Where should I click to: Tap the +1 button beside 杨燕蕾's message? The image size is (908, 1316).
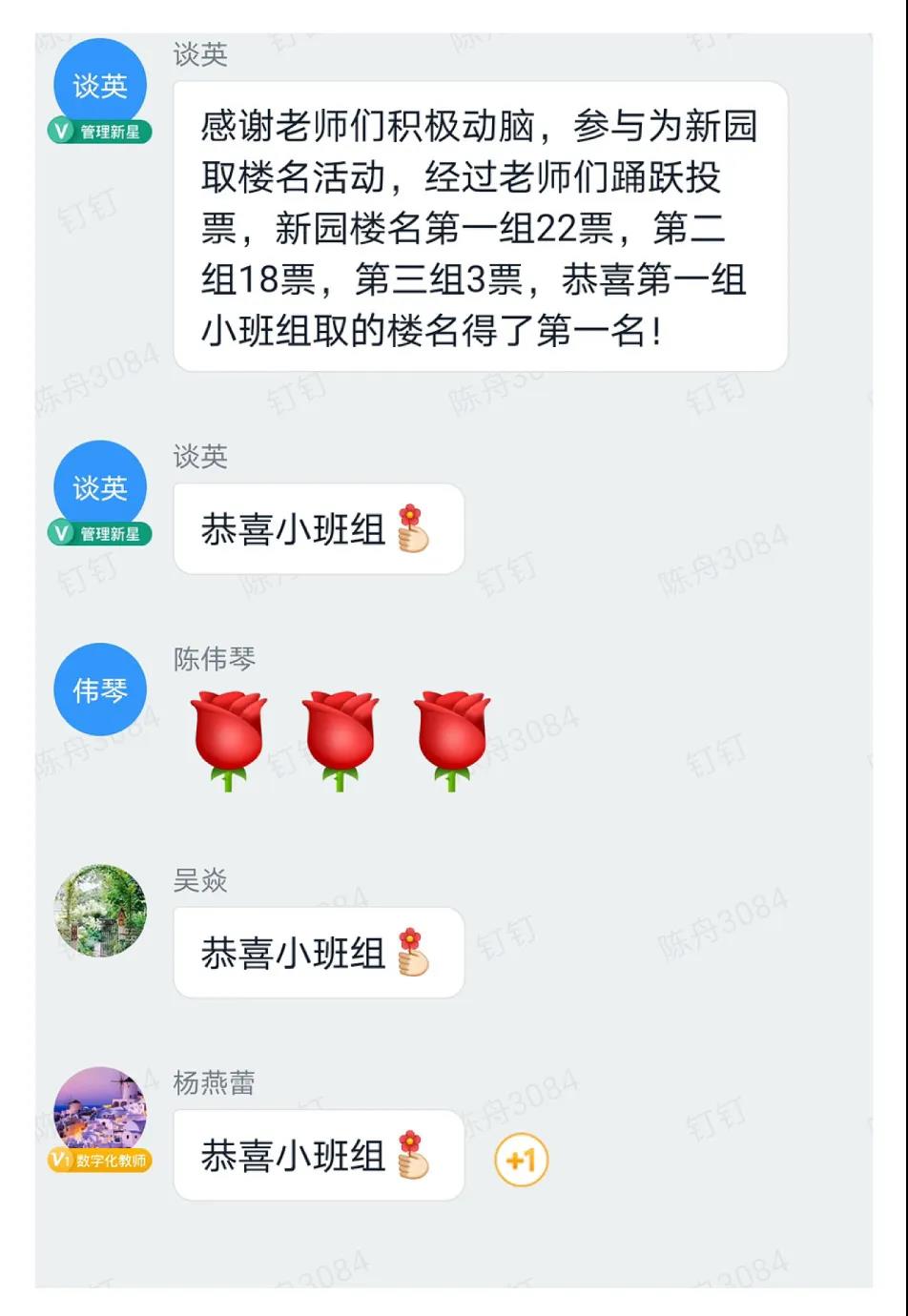(521, 1160)
